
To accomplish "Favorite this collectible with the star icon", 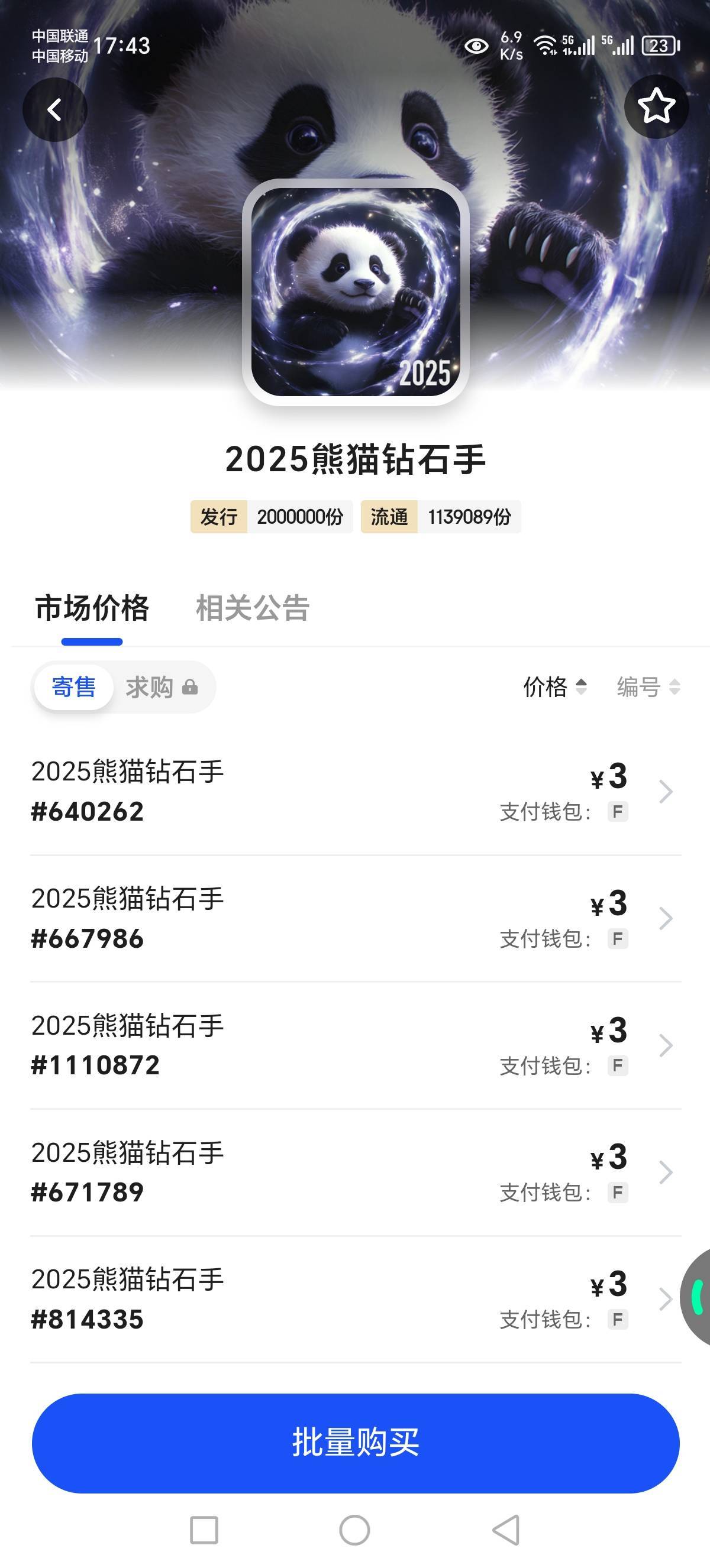I will [x=656, y=106].
